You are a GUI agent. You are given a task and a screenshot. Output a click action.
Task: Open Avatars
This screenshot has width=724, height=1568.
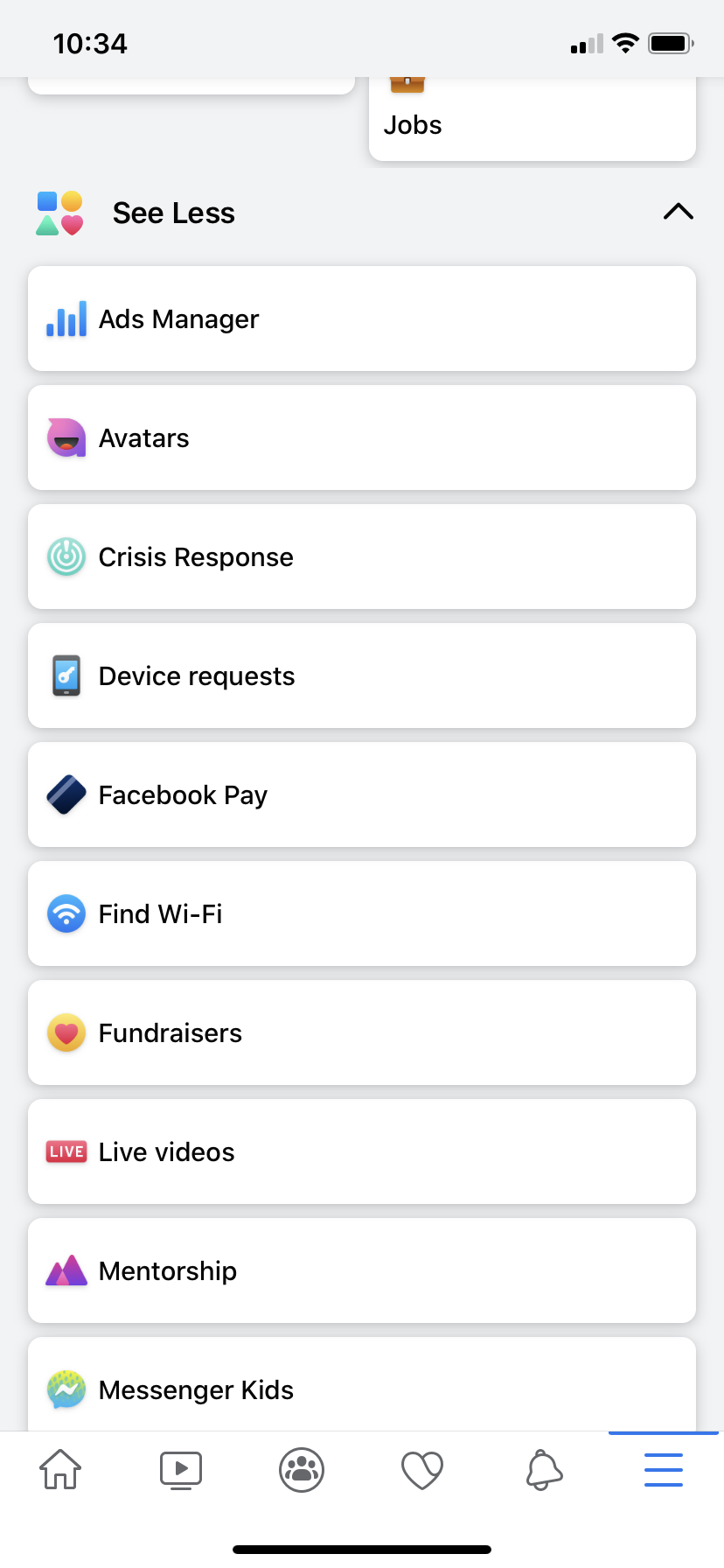[x=362, y=438]
